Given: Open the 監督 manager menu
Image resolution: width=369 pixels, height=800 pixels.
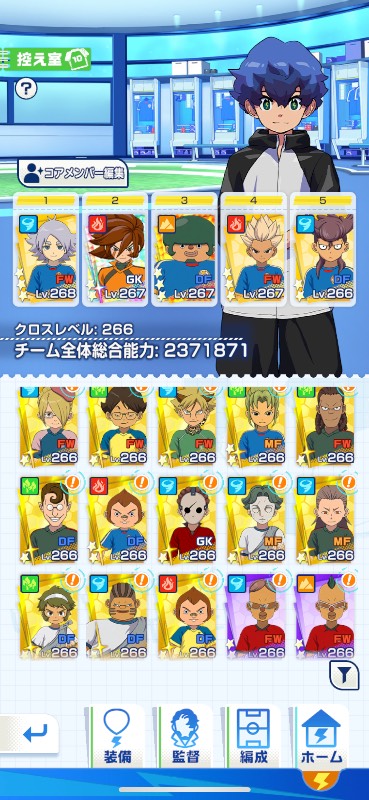Looking at the screenshot, I should coord(185,735).
